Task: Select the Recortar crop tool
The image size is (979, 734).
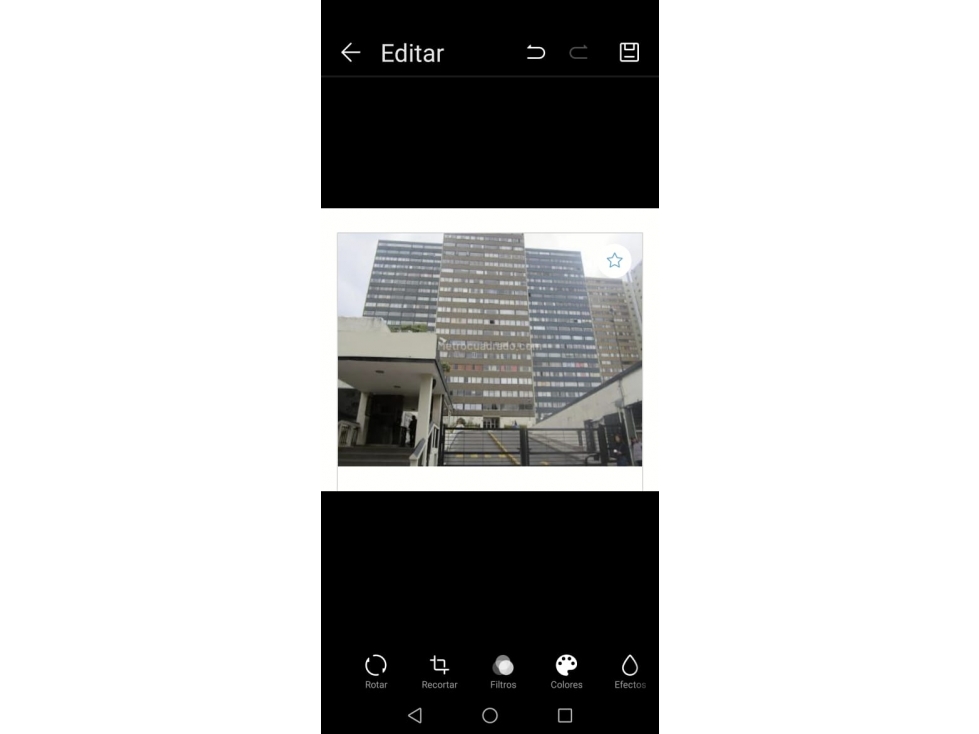Action: click(439, 671)
